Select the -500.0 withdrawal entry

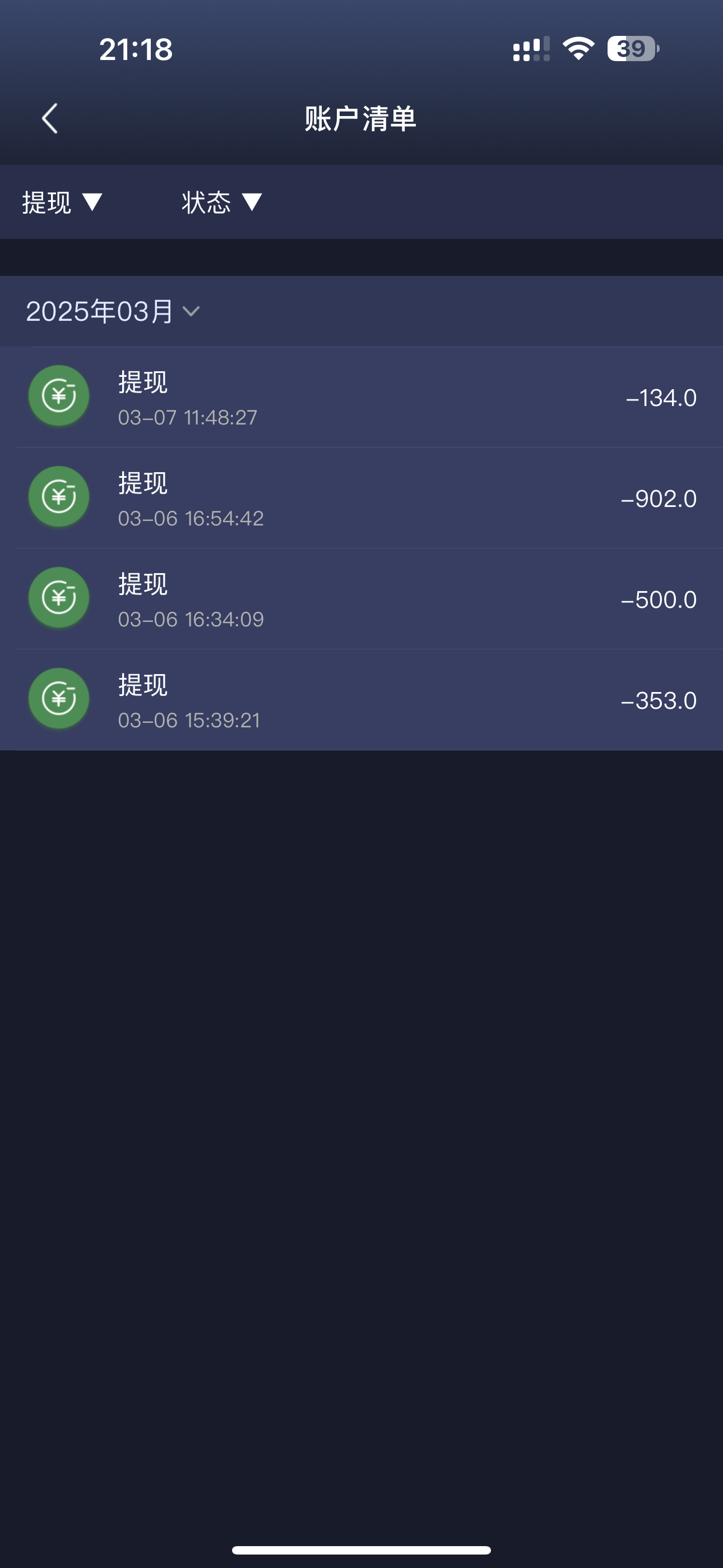[x=361, y=599]
